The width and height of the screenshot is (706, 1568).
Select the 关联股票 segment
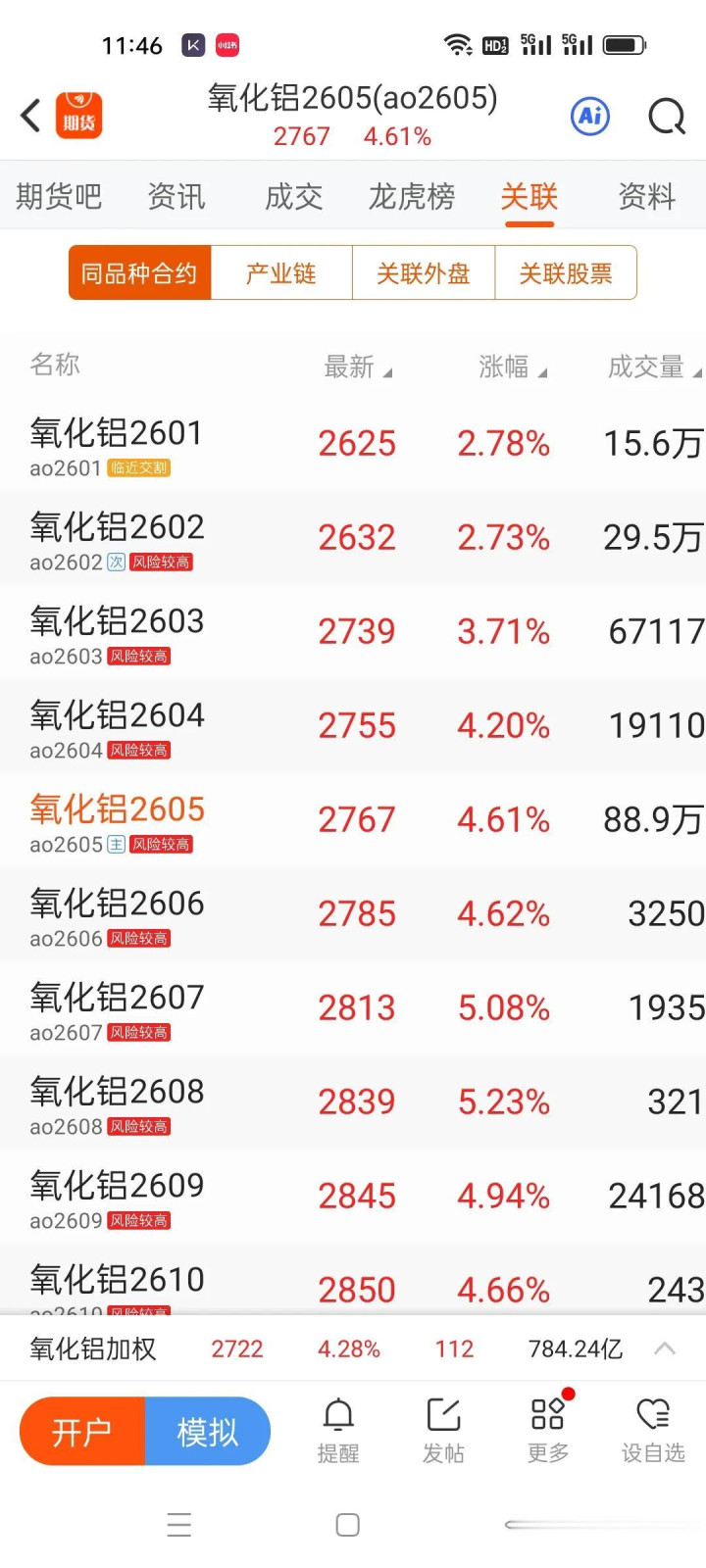566,273
